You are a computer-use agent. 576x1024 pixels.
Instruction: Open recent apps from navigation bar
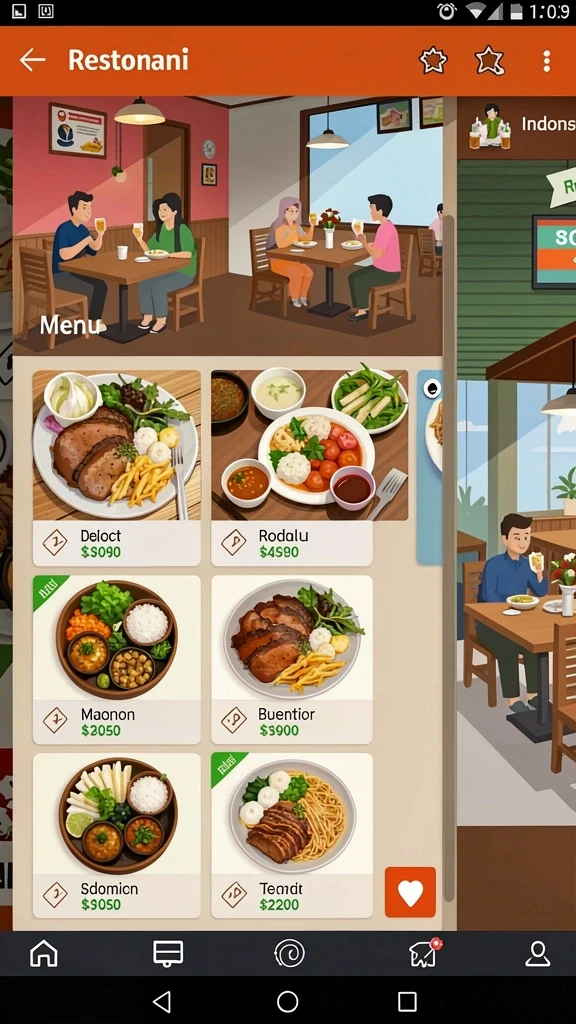[x=408, y=1001]
